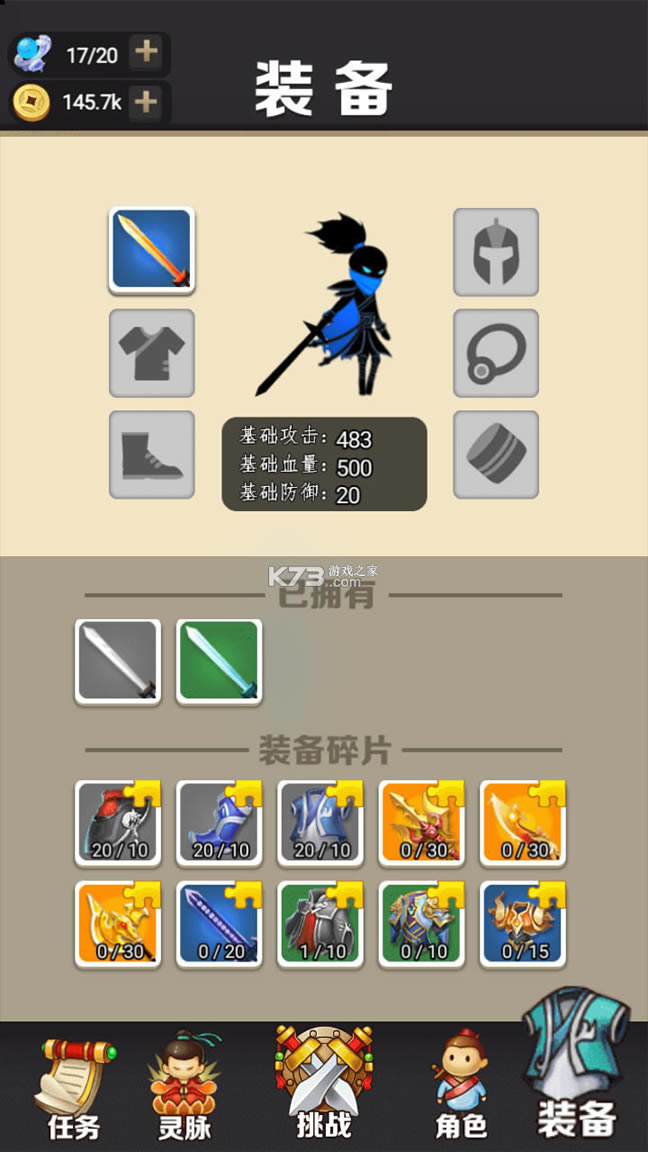The height and width of the screenshot is (1152, 648).
Task: Select the empty boots slot
Action: 152,454
